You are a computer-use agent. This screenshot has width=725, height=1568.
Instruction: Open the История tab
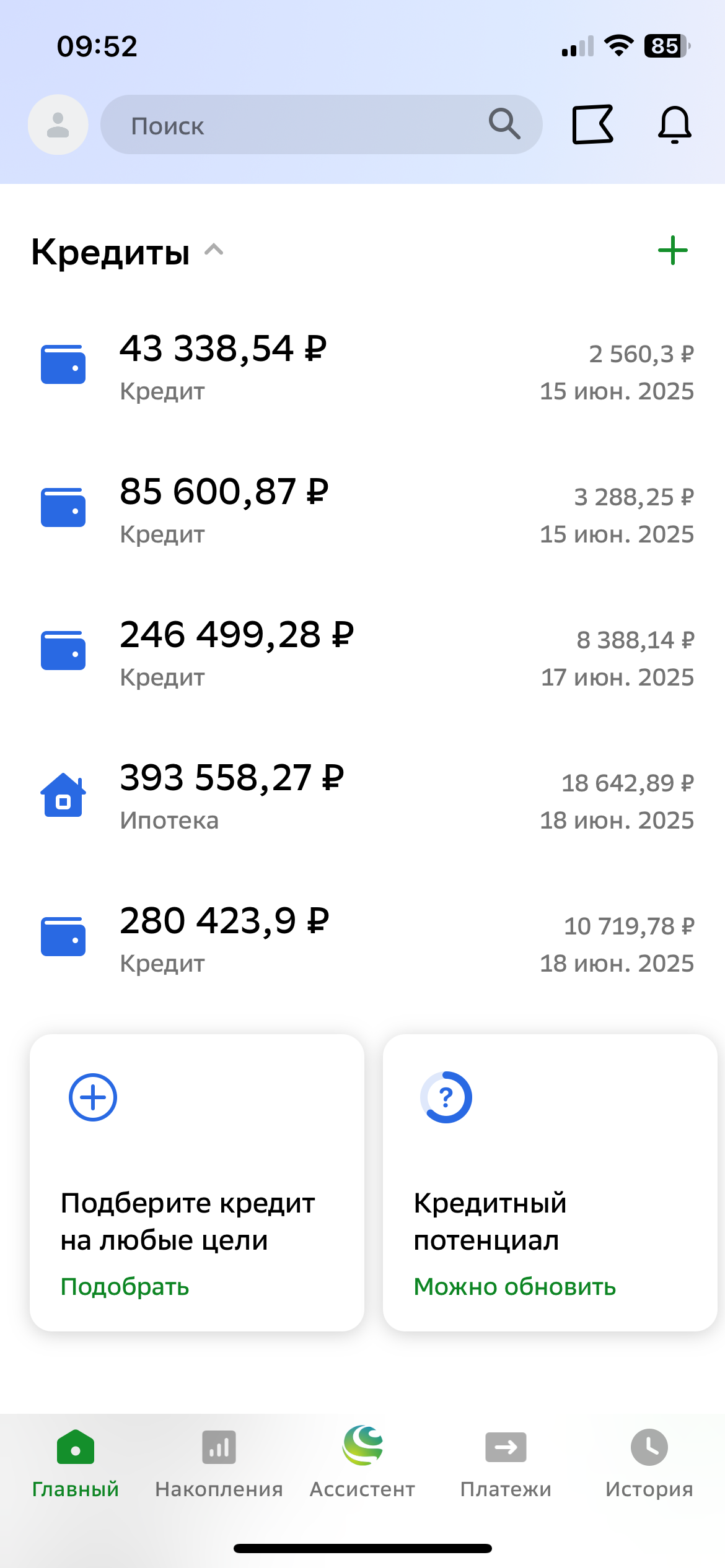click(649, 1463)
